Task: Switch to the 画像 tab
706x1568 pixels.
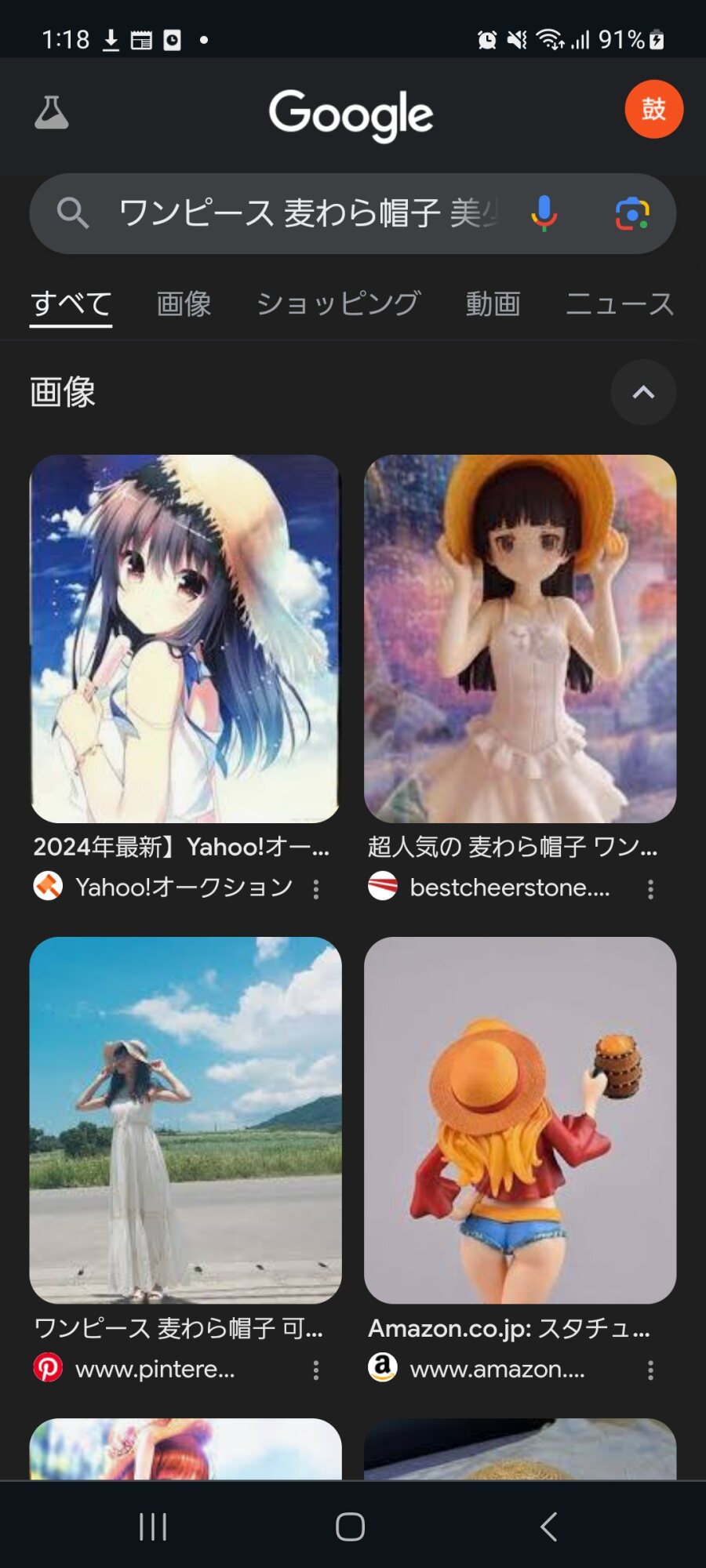Action: pos(184,303)
